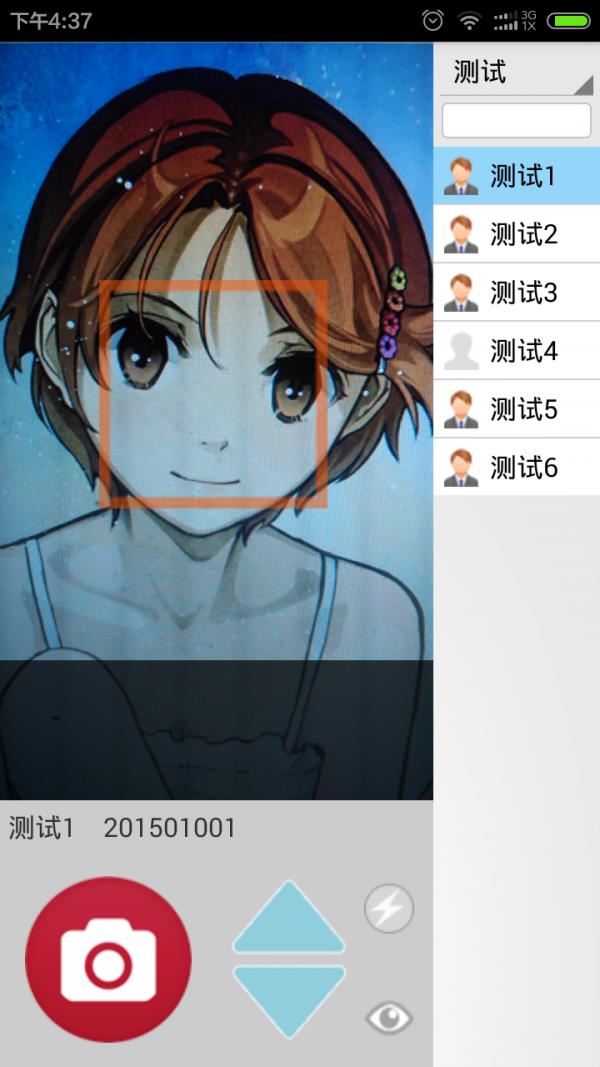
Task: Select the 测试6 entry
Action: click(516, 466)
